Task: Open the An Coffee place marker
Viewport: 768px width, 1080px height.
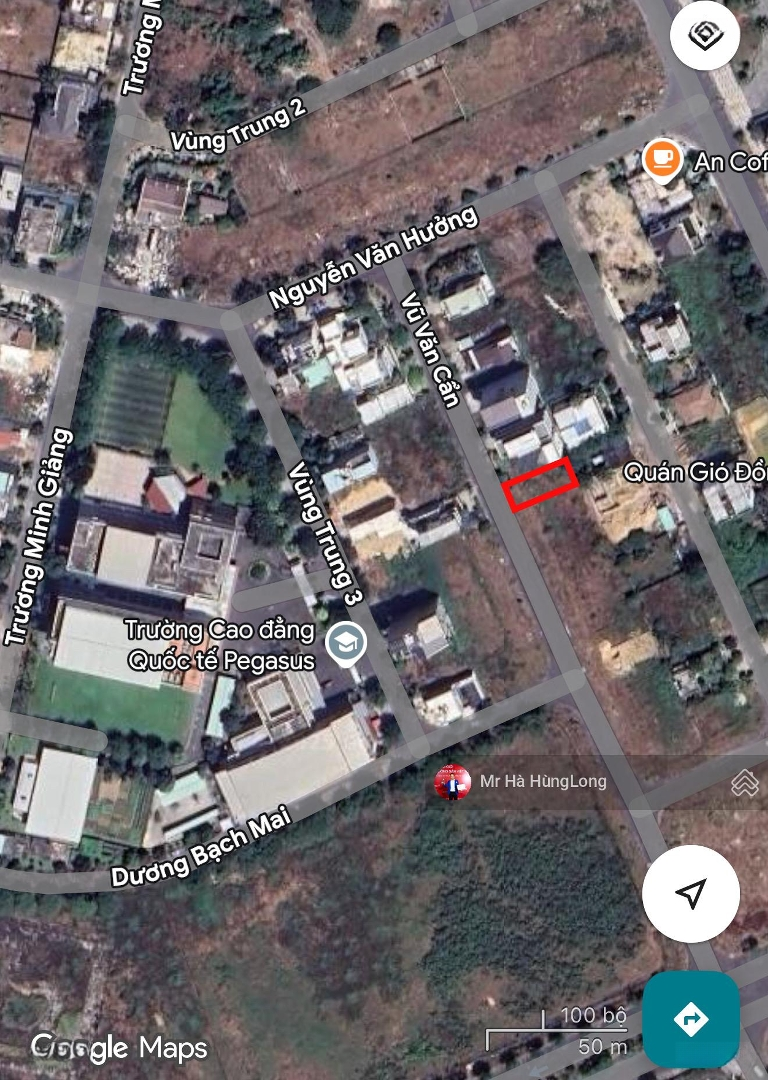Action: coord(662,160)
